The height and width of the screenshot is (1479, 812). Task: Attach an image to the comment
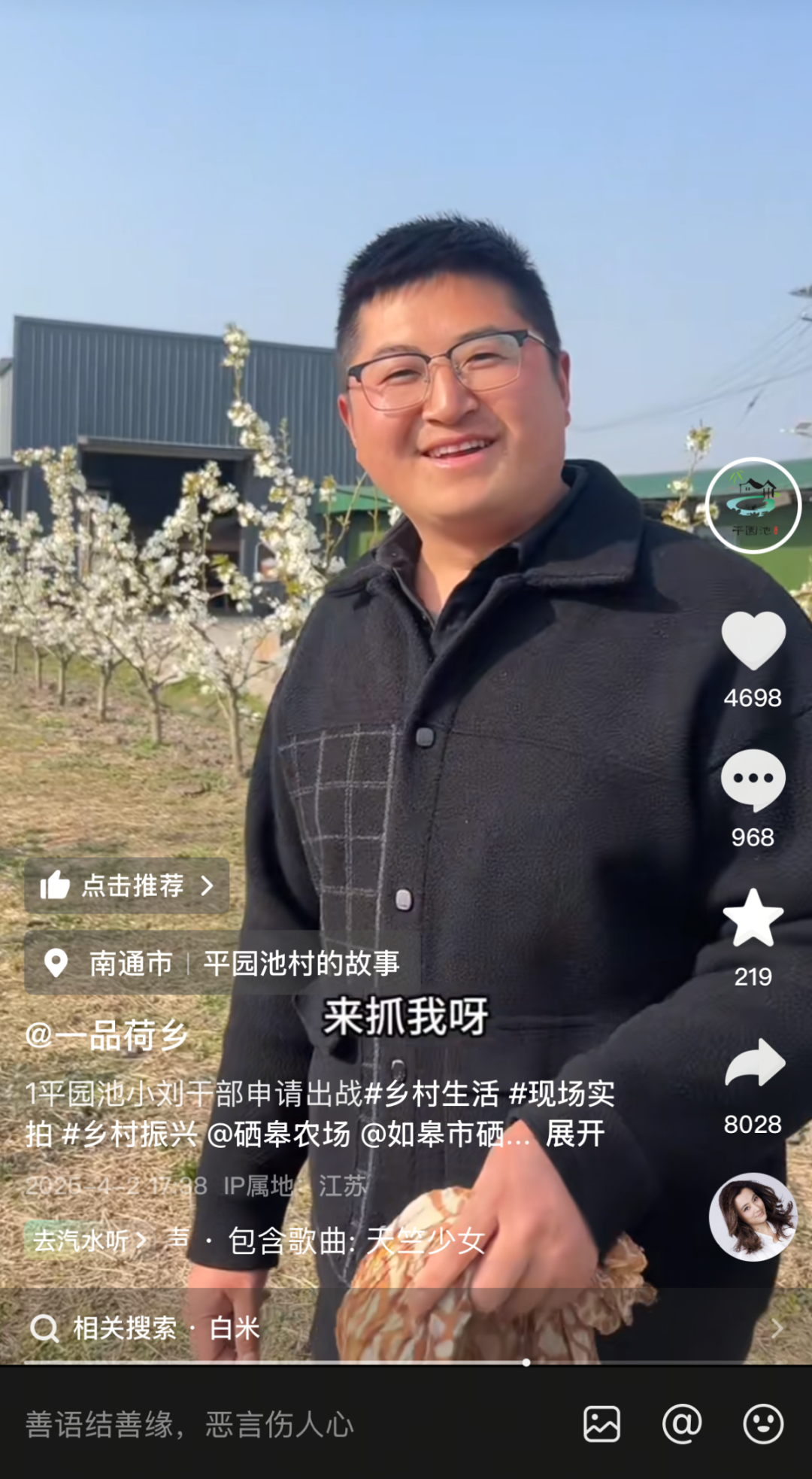[x=601, y=1424]
